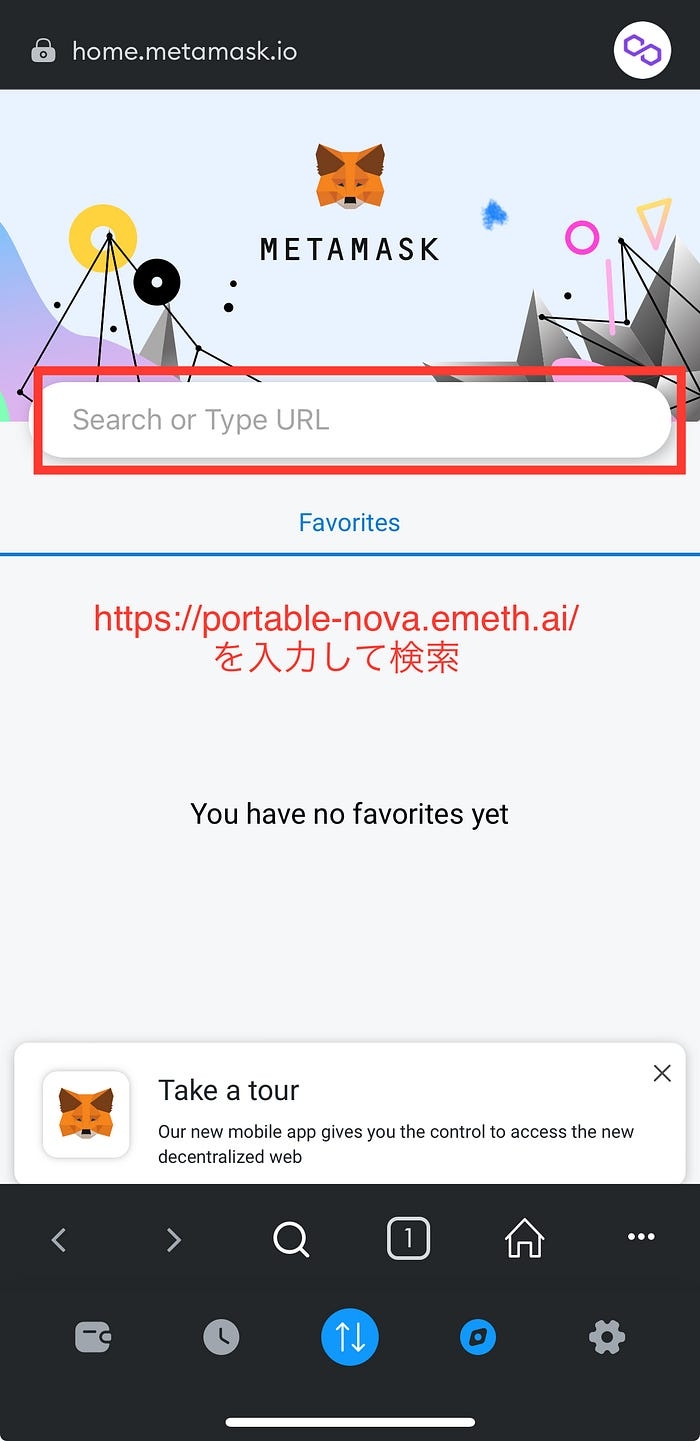Screen dimensions: 700x1441
Task: Open the Settings gear tab
Action: click(607, 1337)
